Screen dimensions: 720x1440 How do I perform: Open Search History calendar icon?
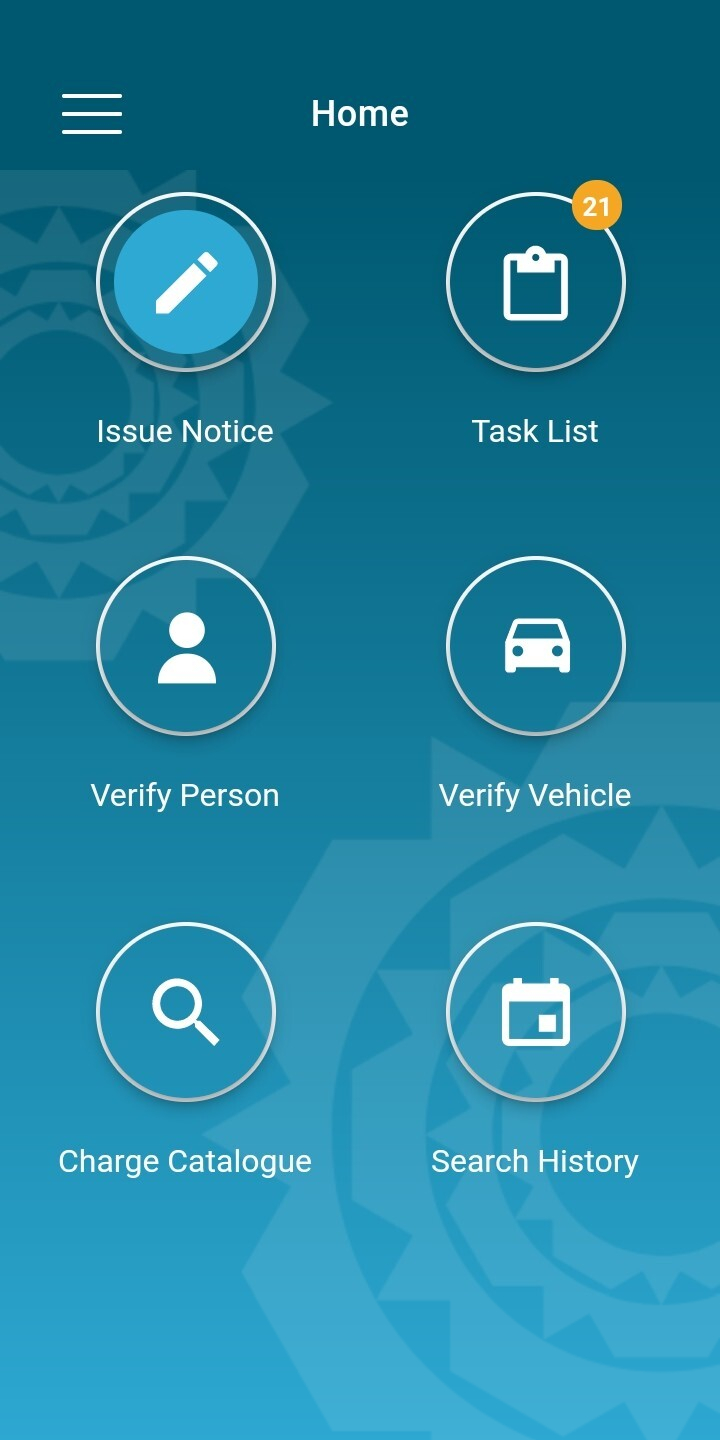536,1012
